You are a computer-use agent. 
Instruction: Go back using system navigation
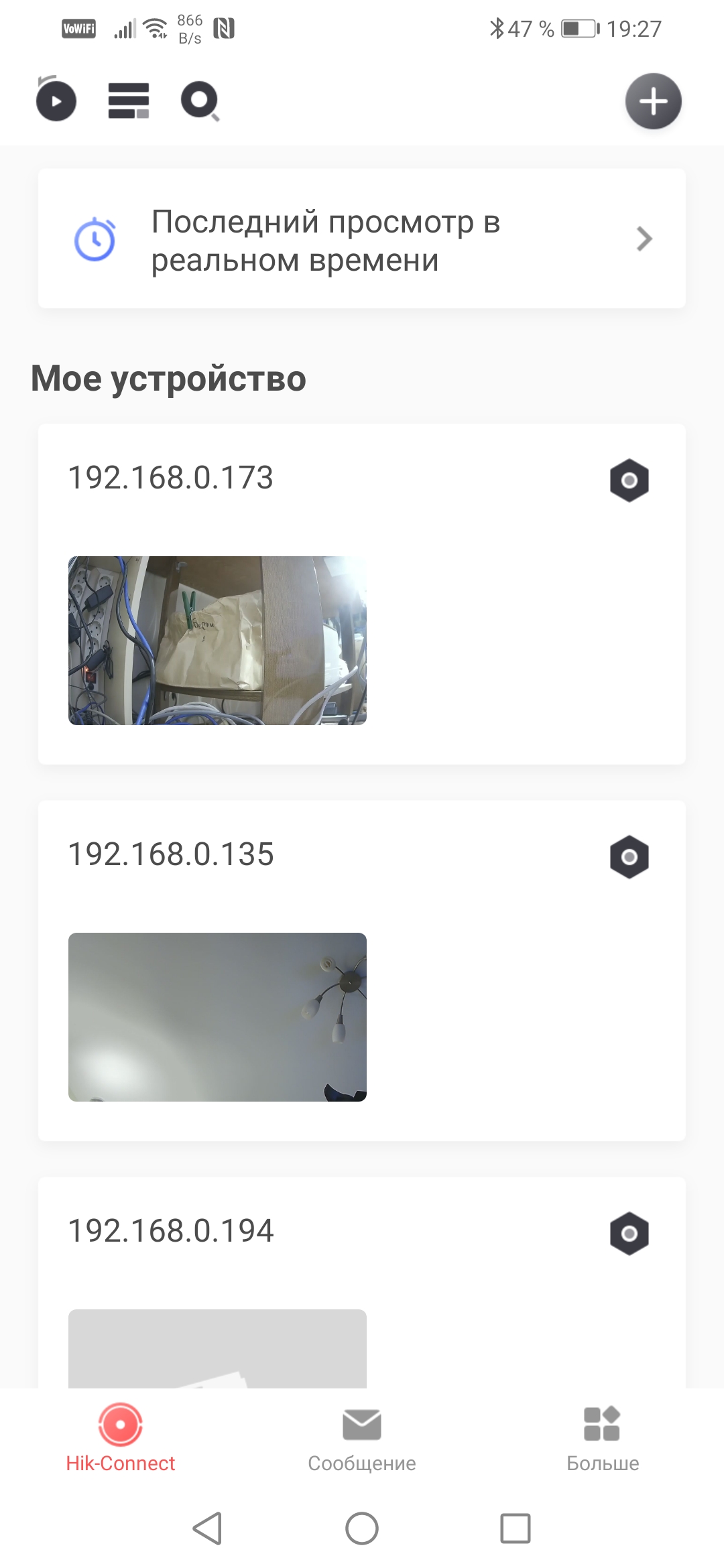(x=207, y=1528)
